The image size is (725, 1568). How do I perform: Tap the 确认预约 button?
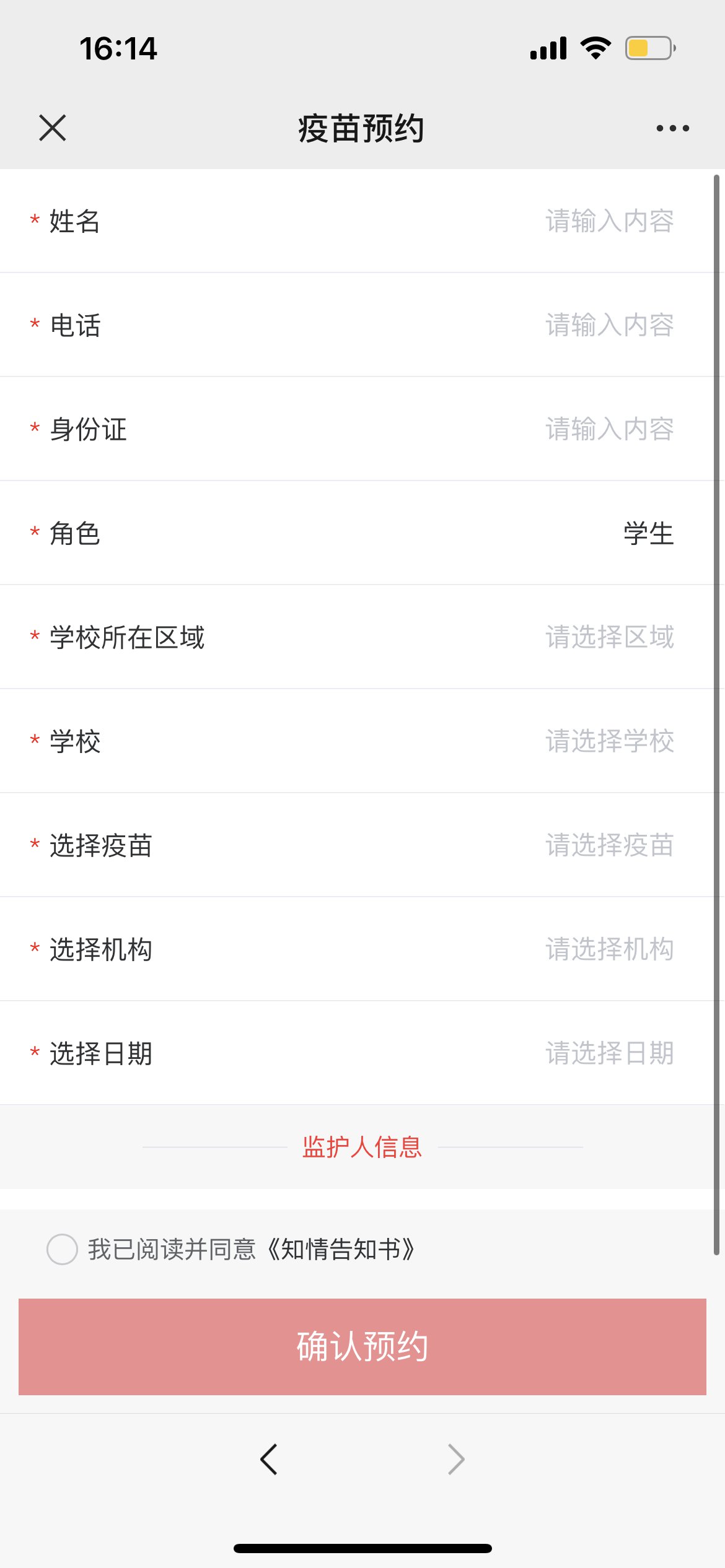coord(362,1346)
